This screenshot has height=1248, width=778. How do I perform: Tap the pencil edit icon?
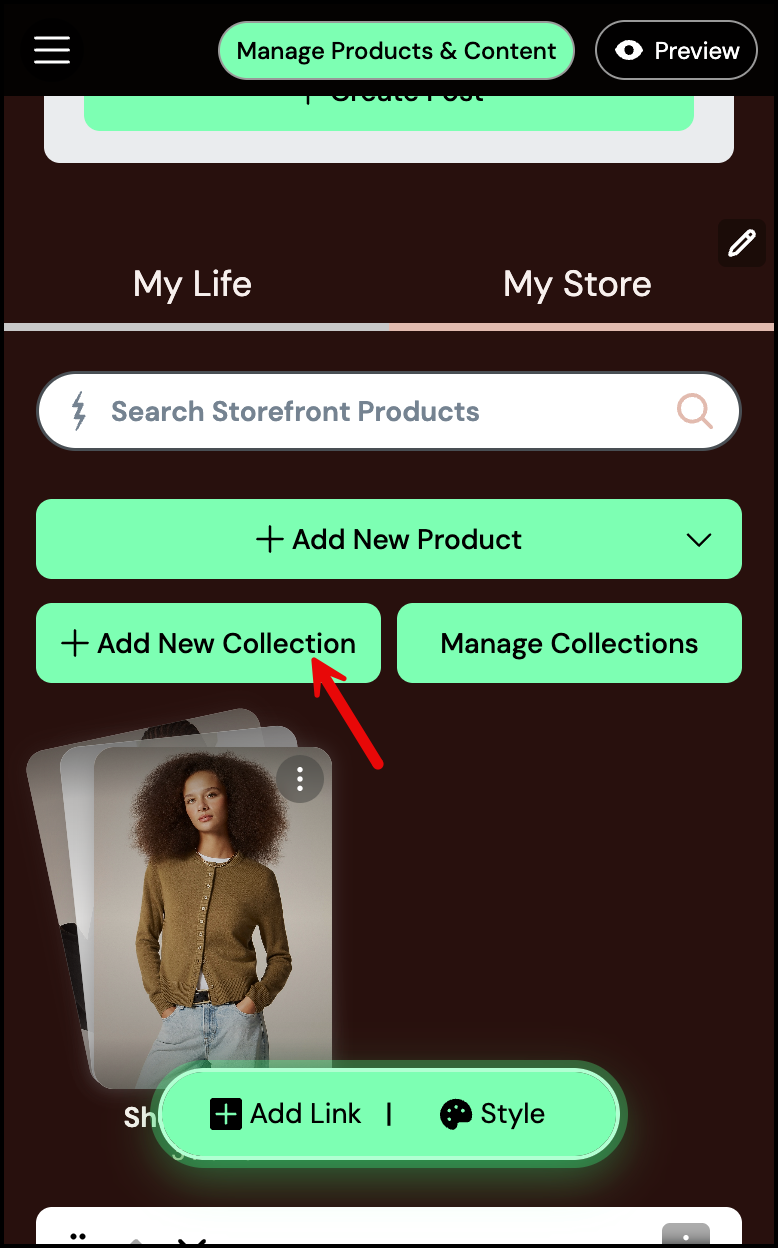coord(741,243)
